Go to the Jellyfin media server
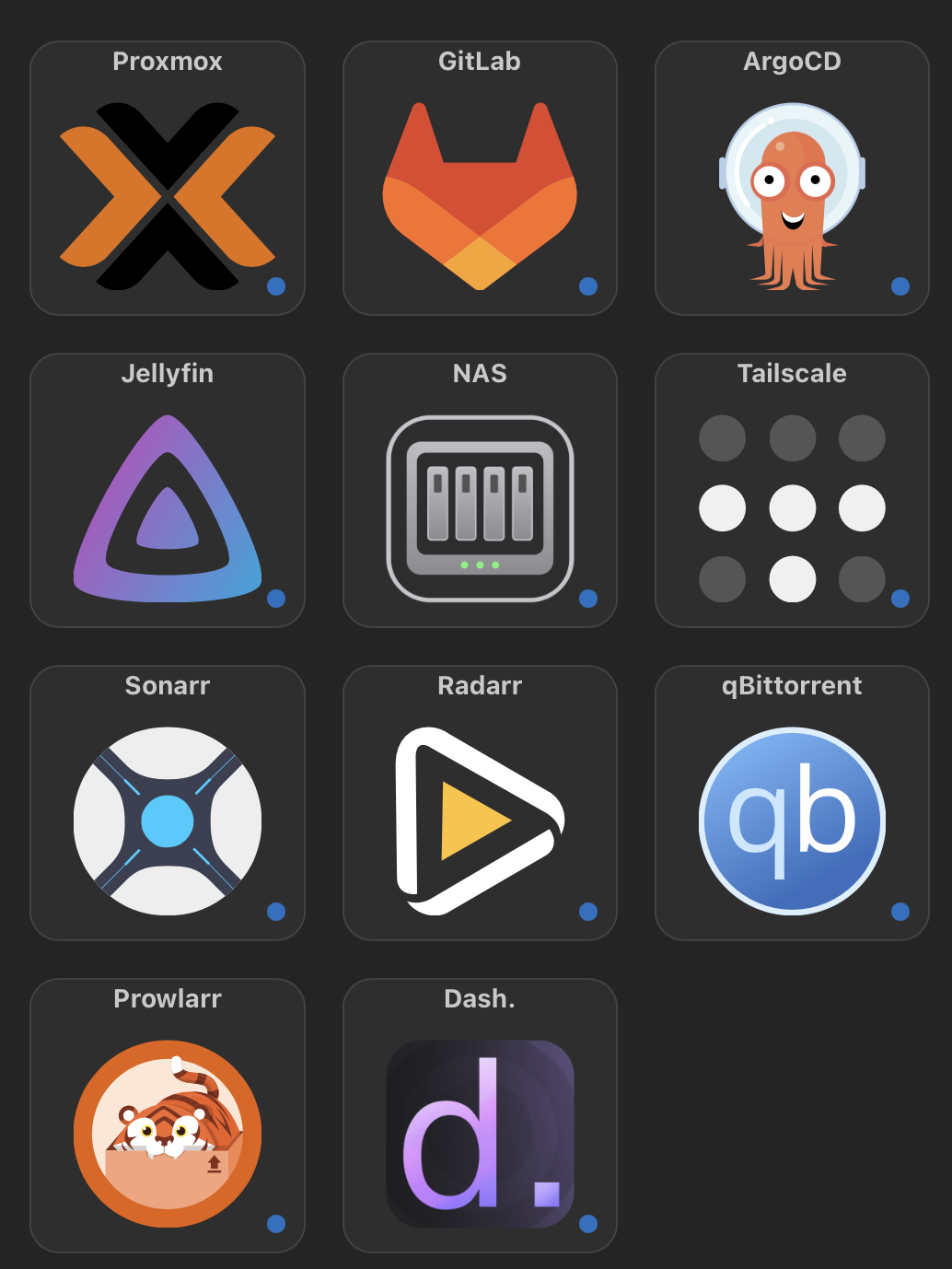This screenshot has height=1269, width=952. coord(168,507)
